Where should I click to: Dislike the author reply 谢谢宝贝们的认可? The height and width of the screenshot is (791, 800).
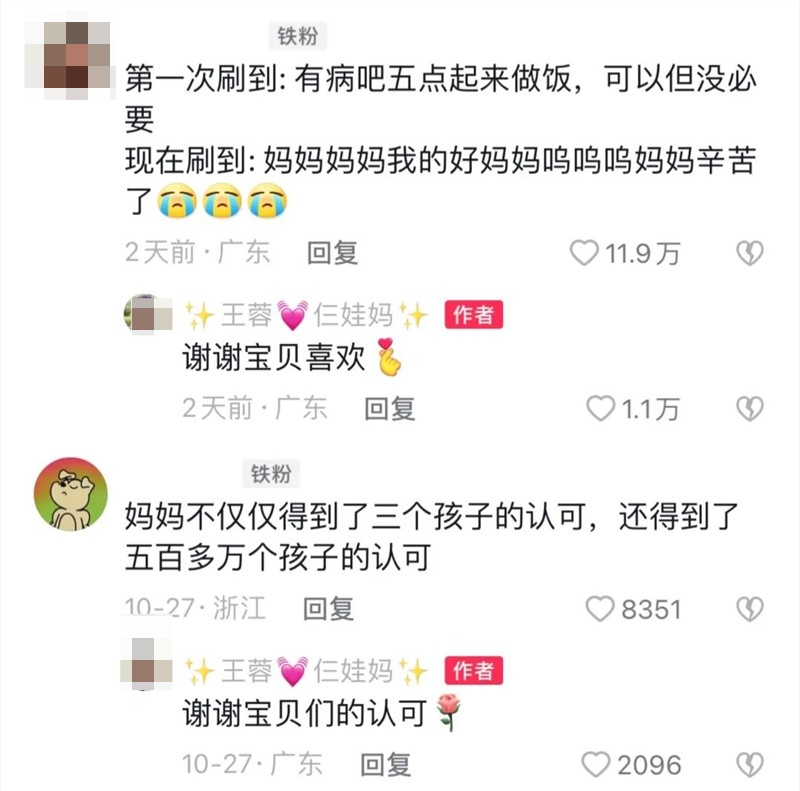click(x=750, y=765)
